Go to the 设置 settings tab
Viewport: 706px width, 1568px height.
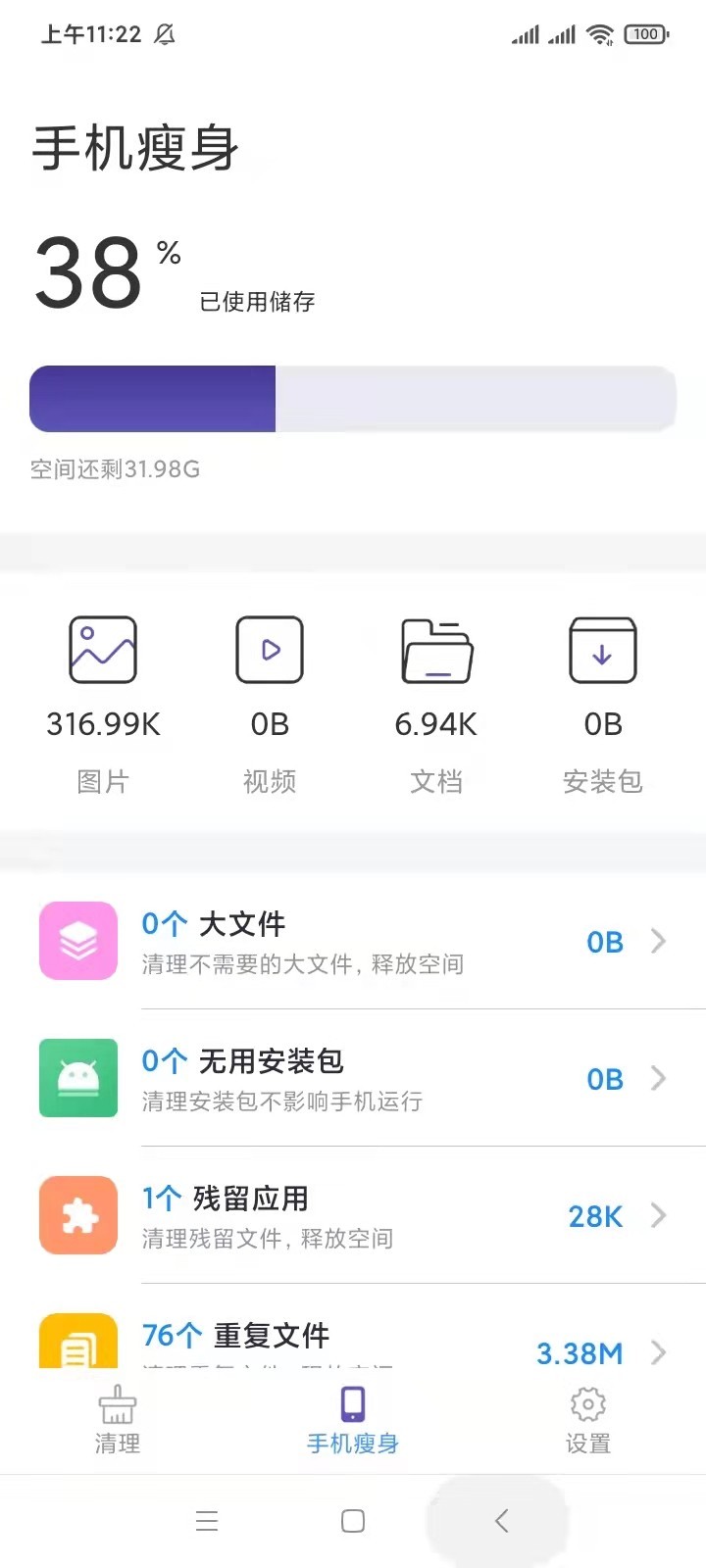click(x=588, y=1419)
